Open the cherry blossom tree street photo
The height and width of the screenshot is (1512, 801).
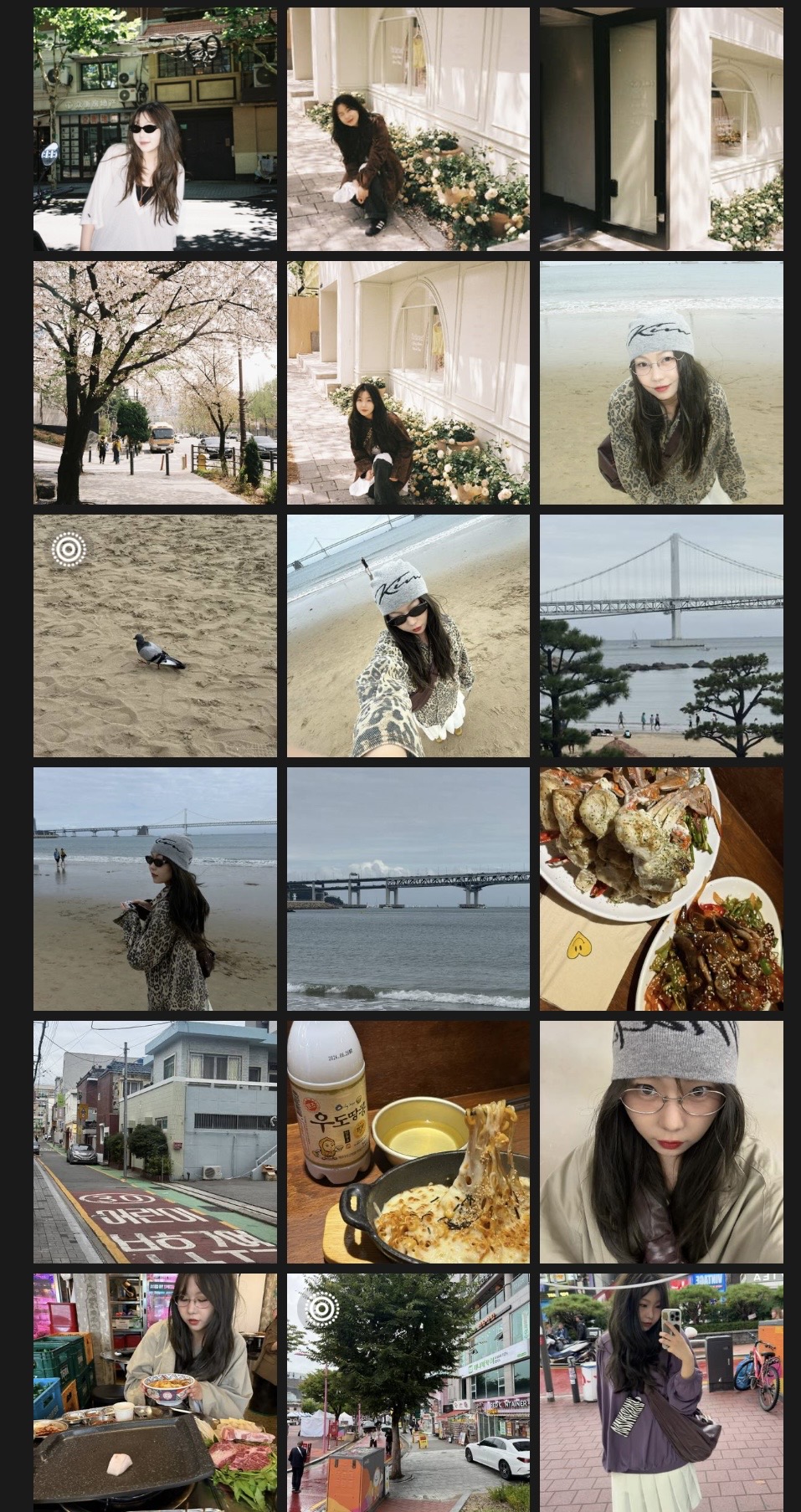point(155,382)
